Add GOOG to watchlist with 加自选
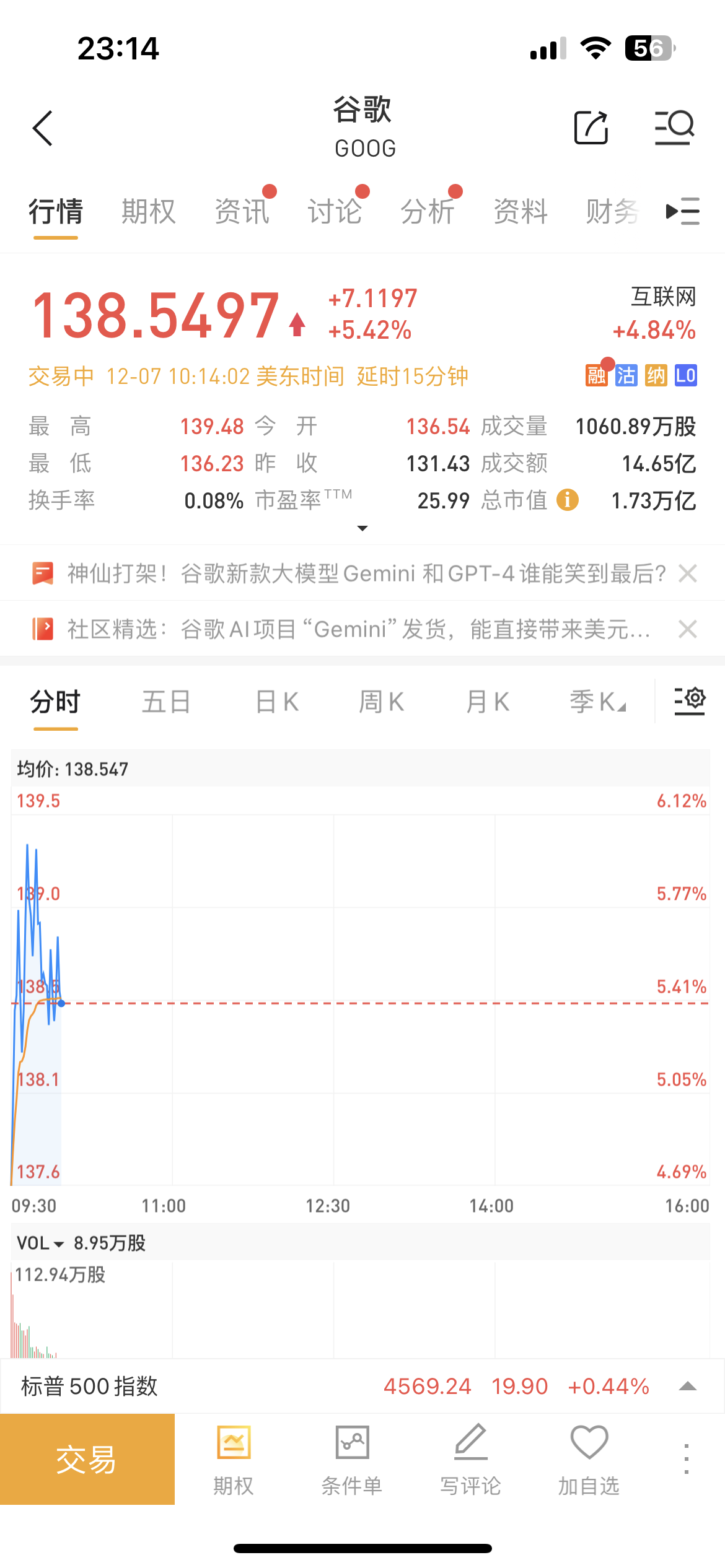 [x=589, y=1459]
